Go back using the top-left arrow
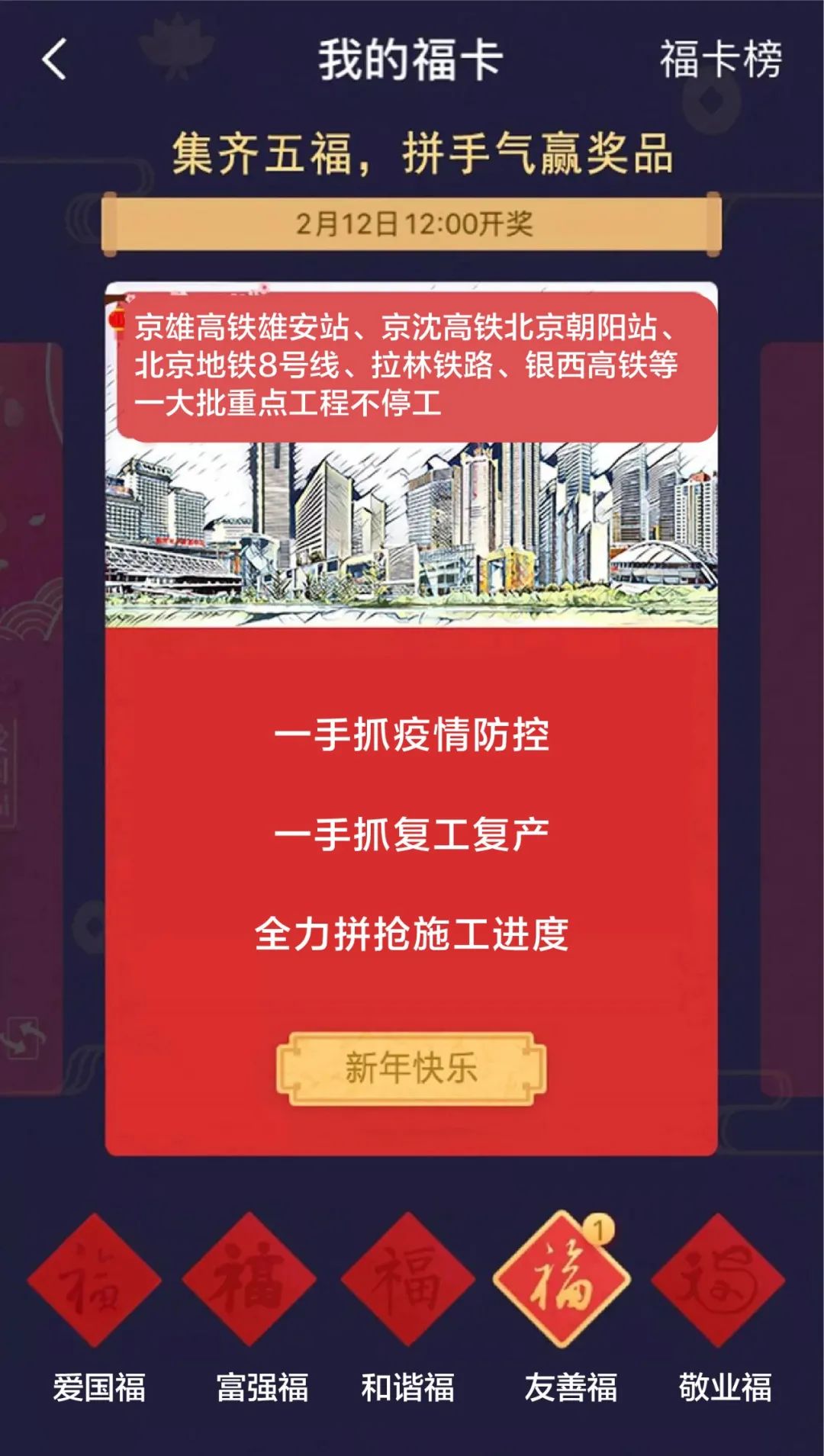Viewport: 824px width, 1456px height. pyautogui.click(x=55, y=59)
